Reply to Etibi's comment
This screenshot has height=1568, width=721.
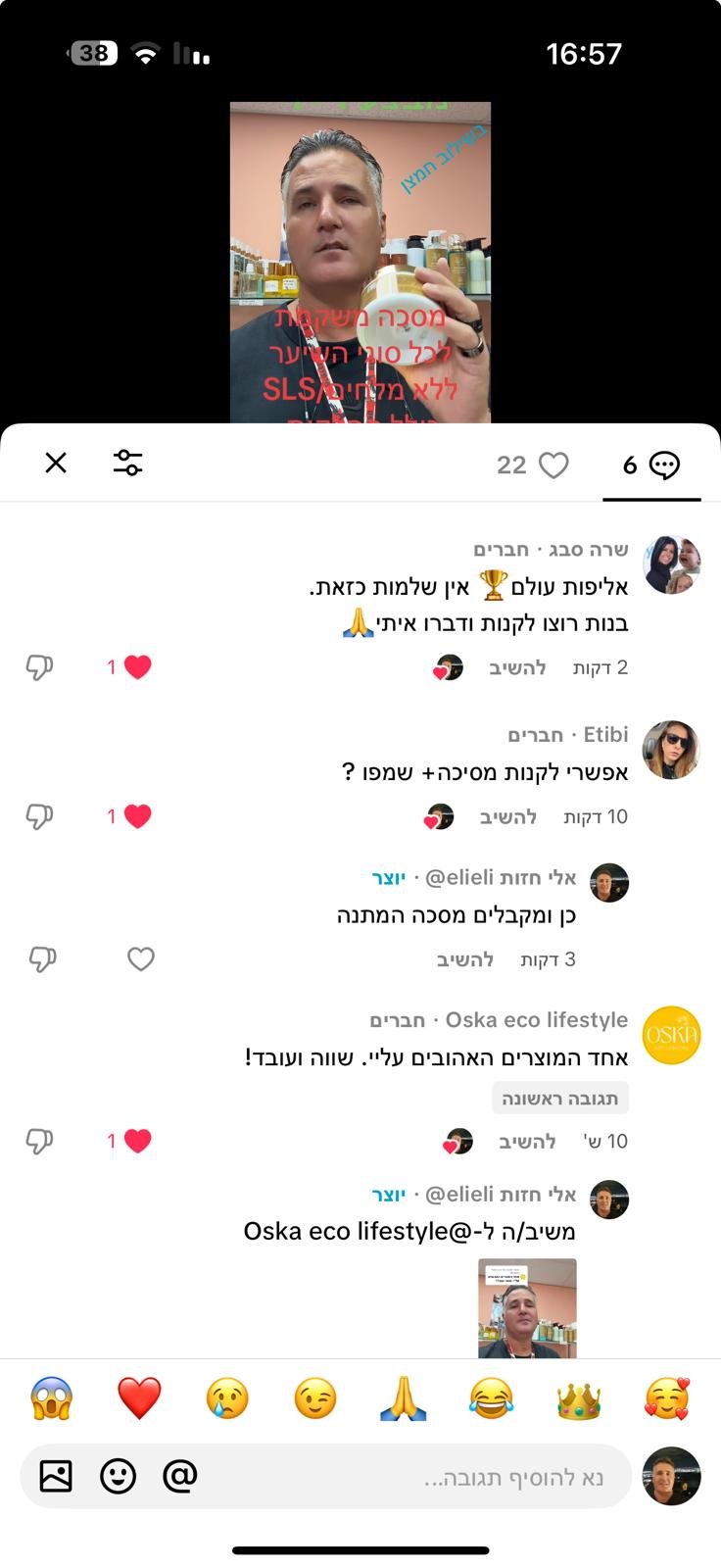[x=507, y=816]
